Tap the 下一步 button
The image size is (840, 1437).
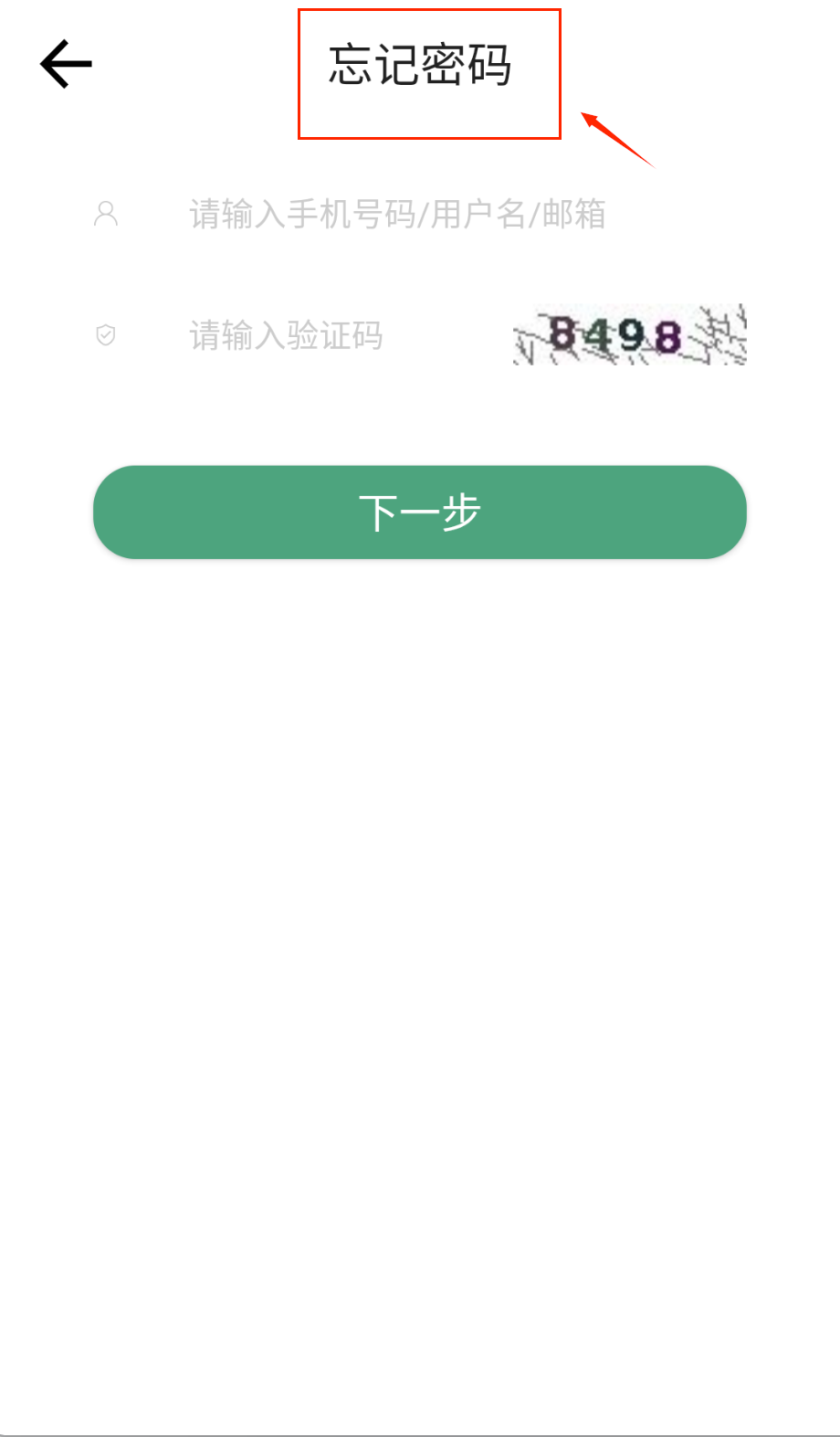point(420,512)
